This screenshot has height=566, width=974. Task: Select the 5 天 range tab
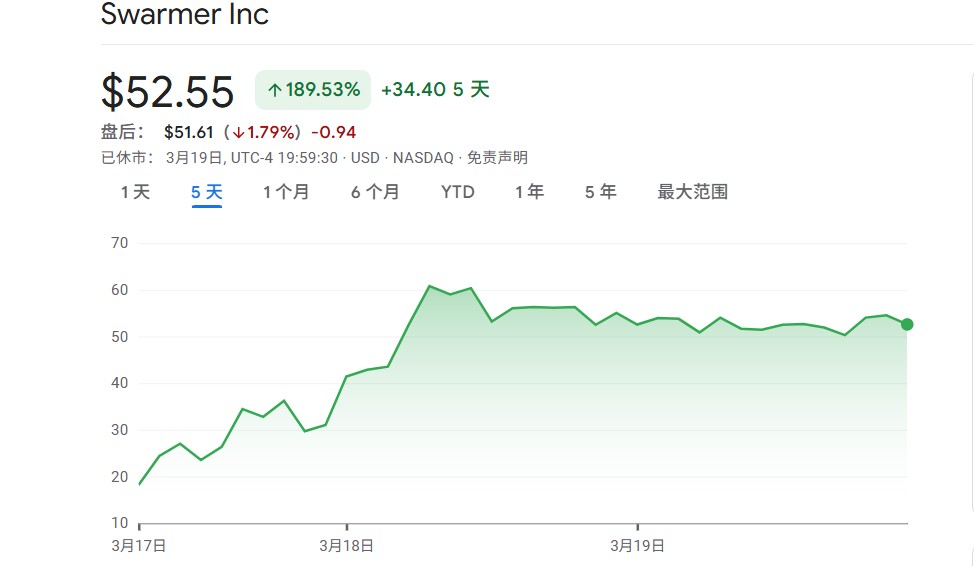pos(207,192)
